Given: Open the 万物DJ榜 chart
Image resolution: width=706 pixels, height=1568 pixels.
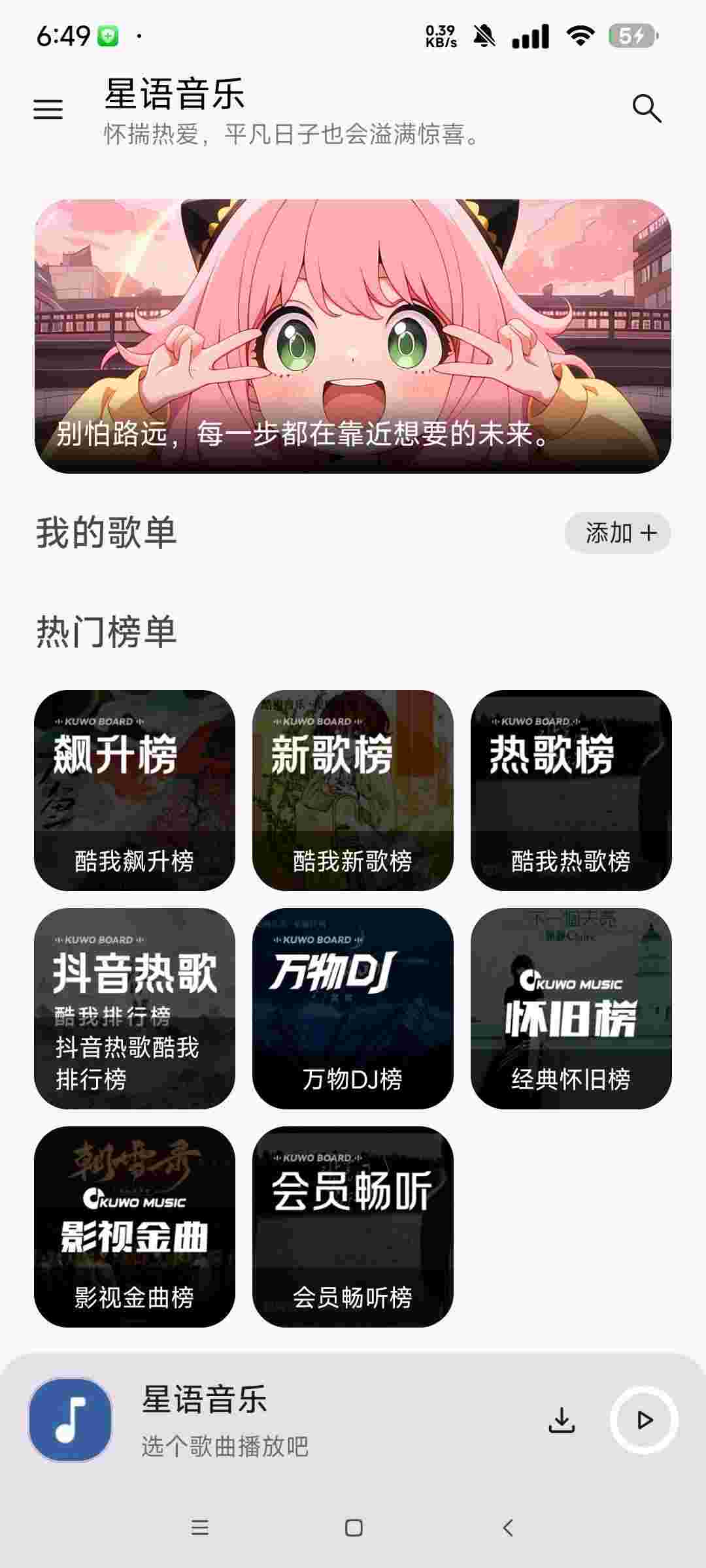Looking at the screenshot, I should coord(353,1008).
